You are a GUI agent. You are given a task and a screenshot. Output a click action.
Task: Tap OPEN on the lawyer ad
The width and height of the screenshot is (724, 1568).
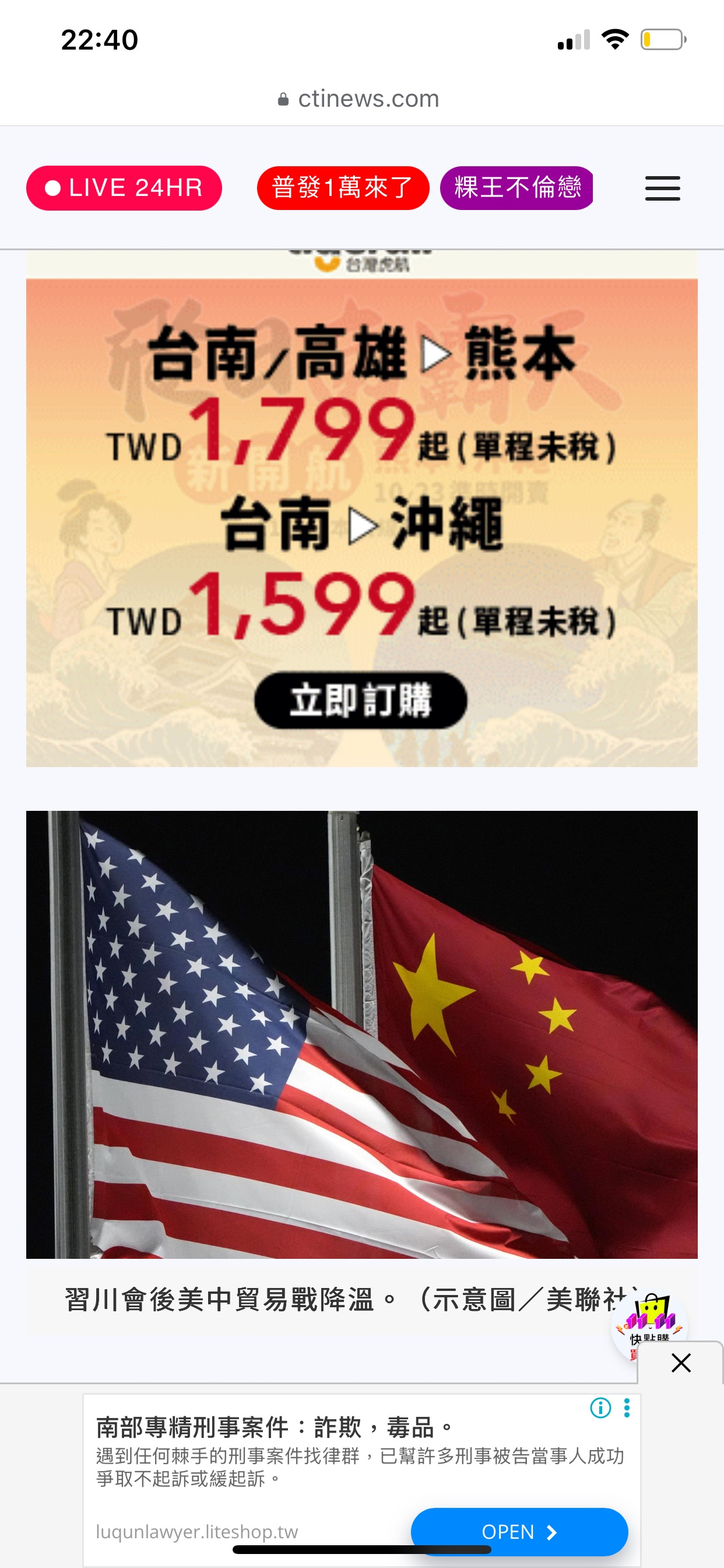[519, 1531]
